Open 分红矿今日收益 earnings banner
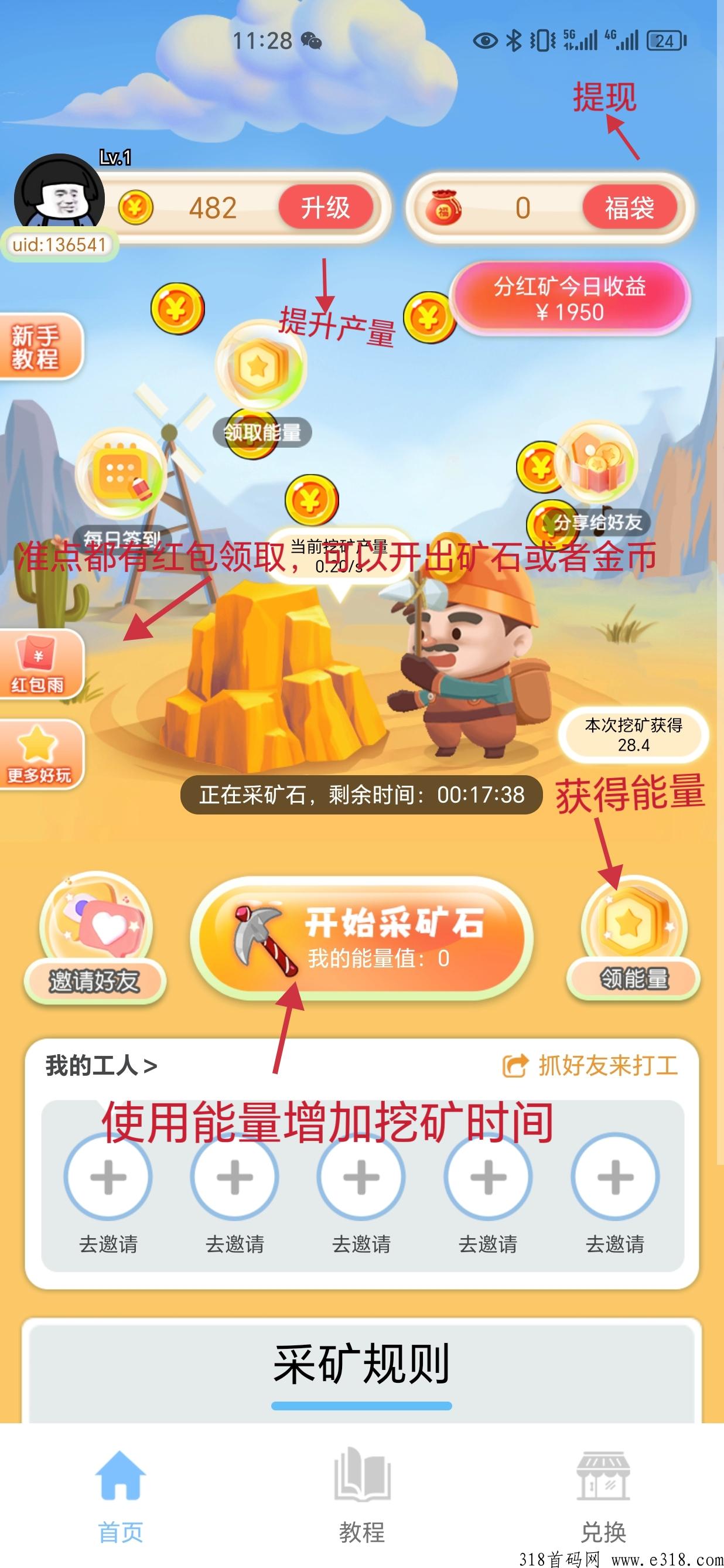 [x=570, y=299]
